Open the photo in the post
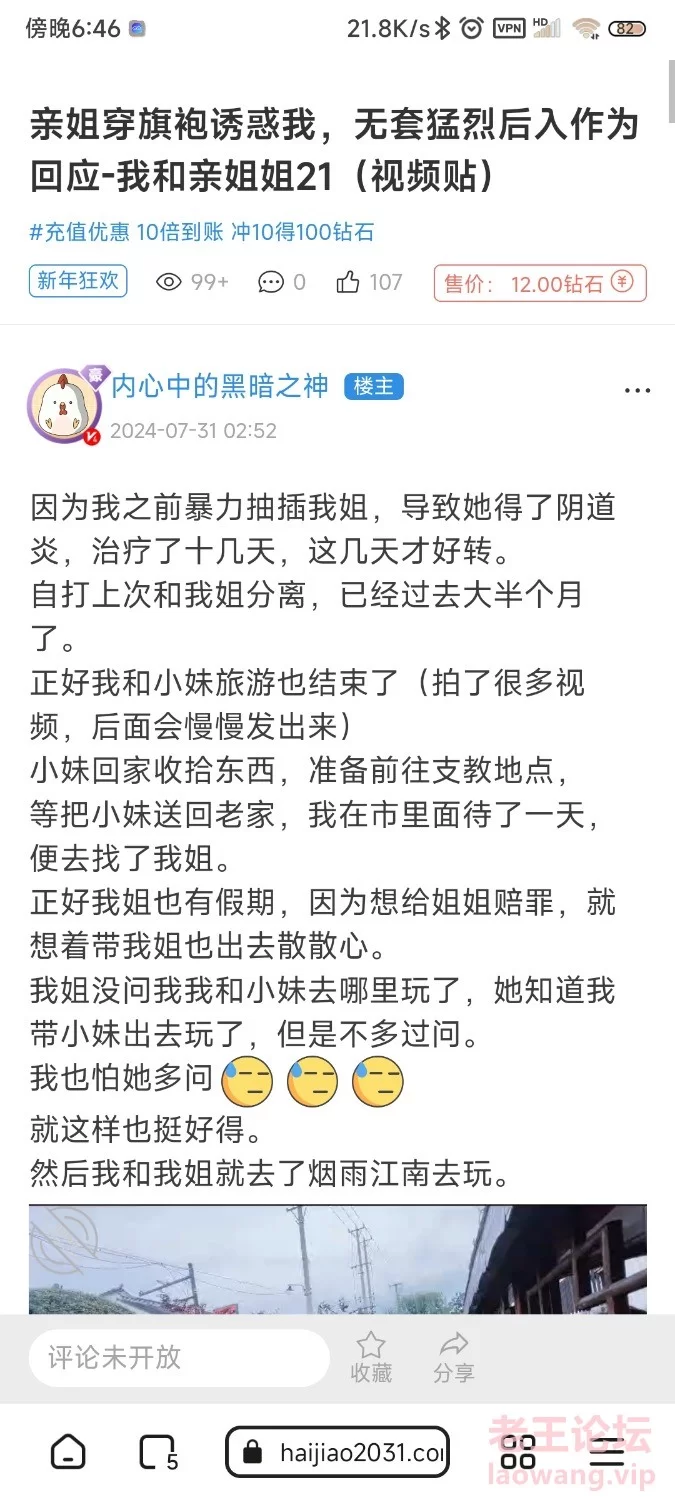Image resolution: width=675 pixels, height=1500 pixels. point(337,1259)
